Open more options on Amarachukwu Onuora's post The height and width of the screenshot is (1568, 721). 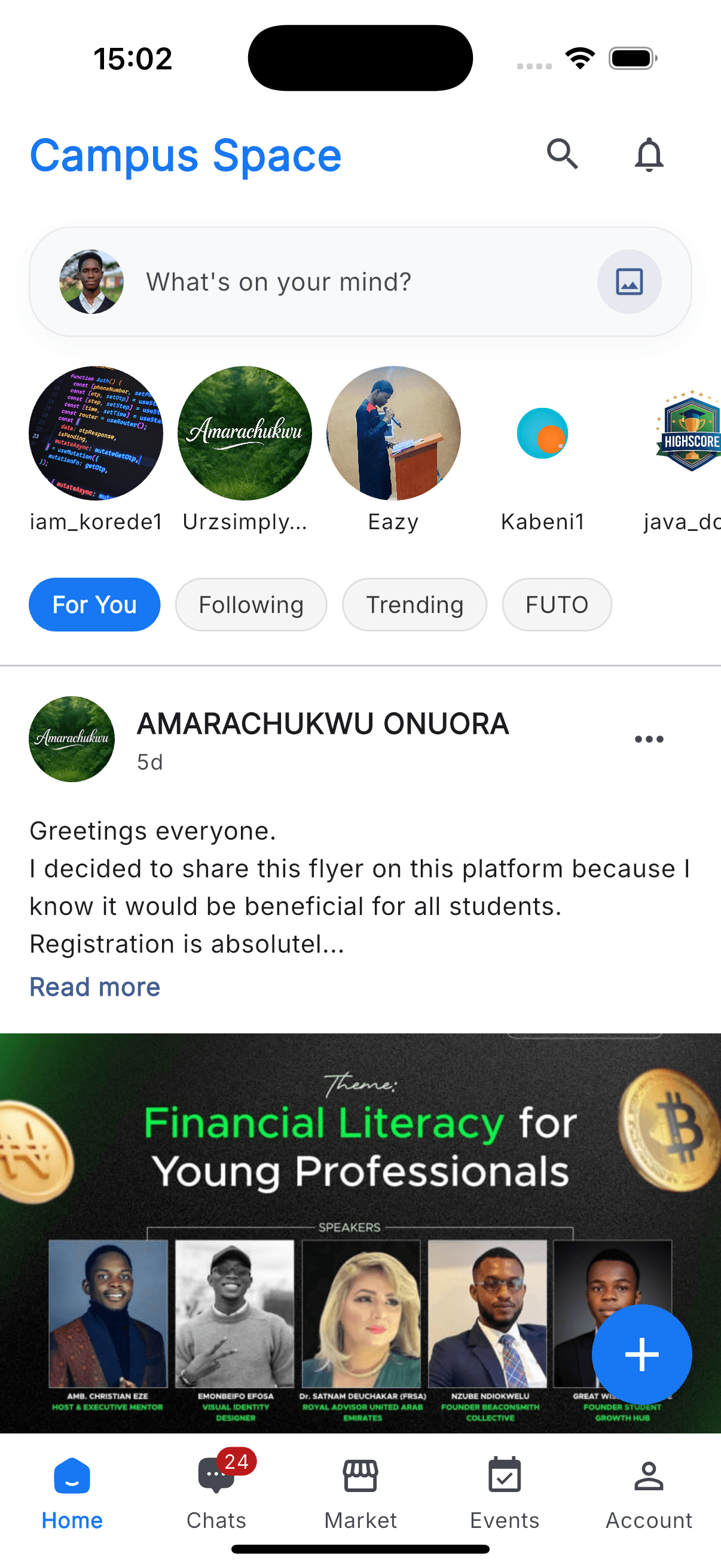[649, 739]
